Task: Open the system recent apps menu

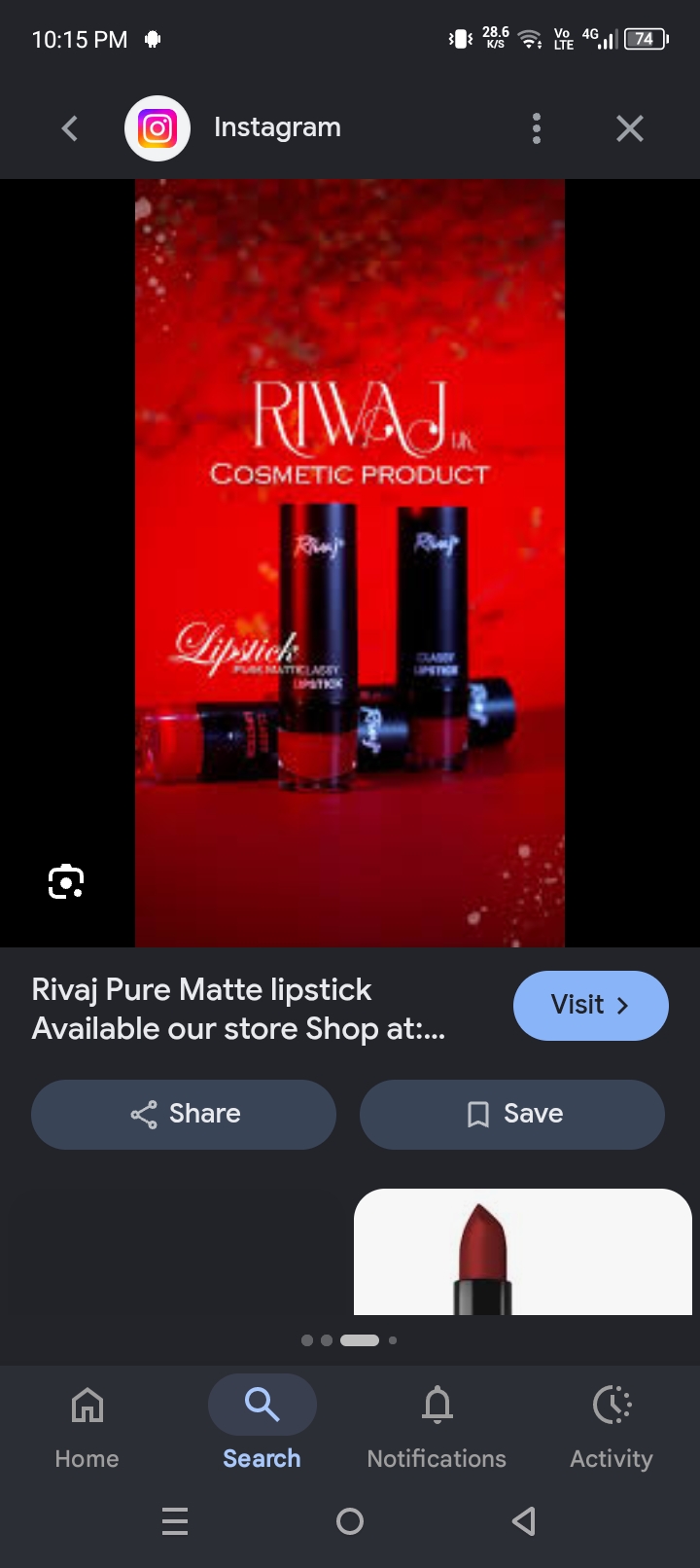Action: 175,1520
